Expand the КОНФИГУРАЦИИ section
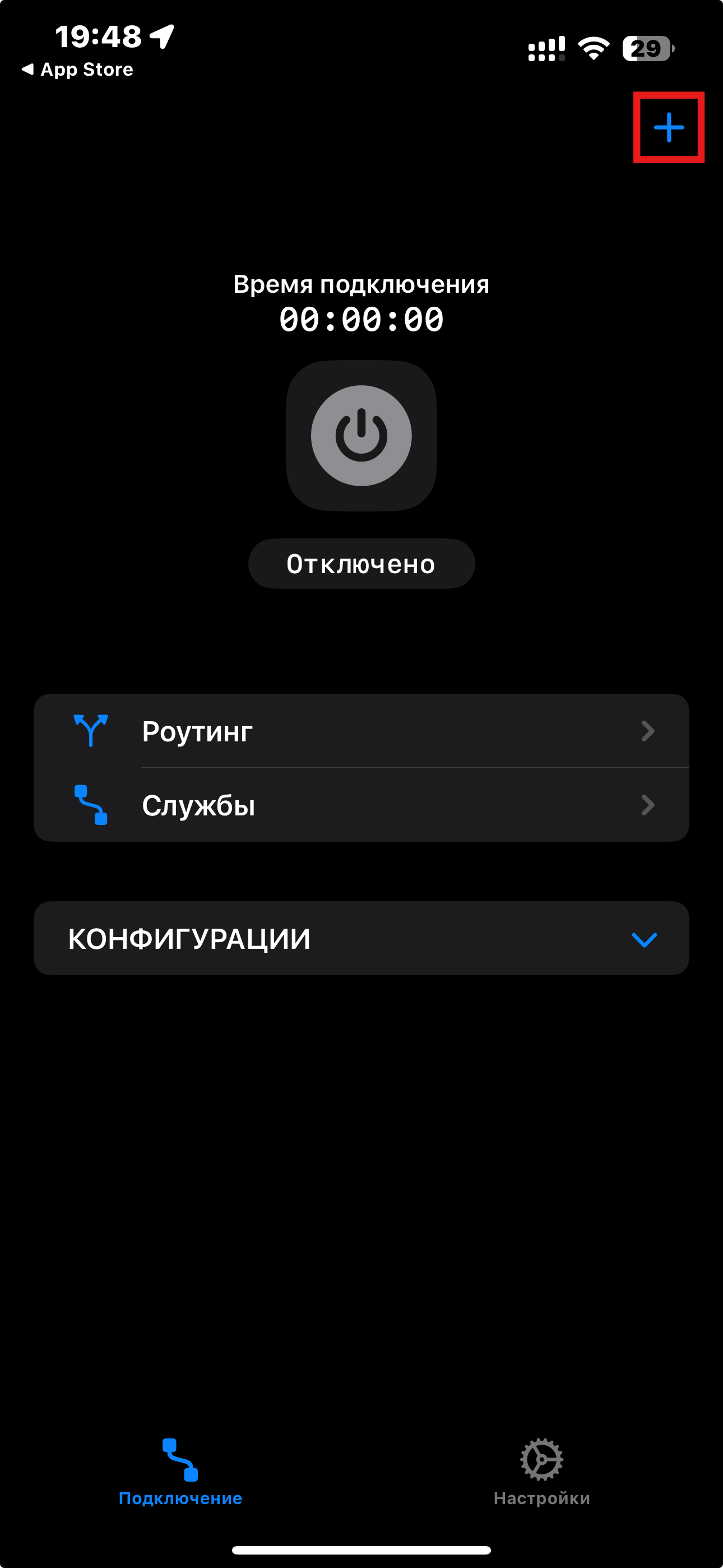 (x=361, y=939)
